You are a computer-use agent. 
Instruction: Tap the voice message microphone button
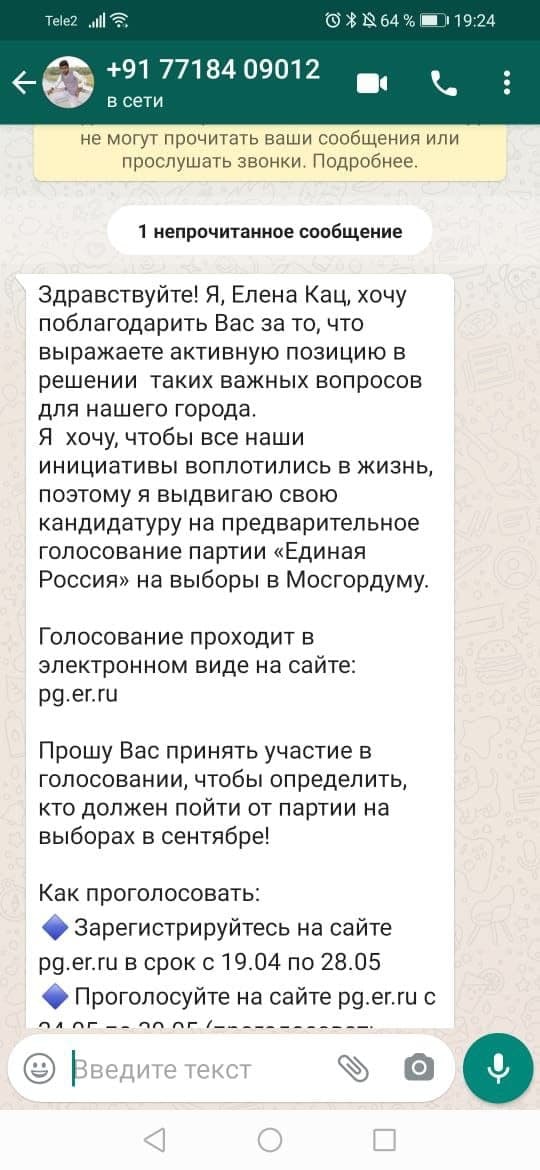click(x=497, y=1069)
